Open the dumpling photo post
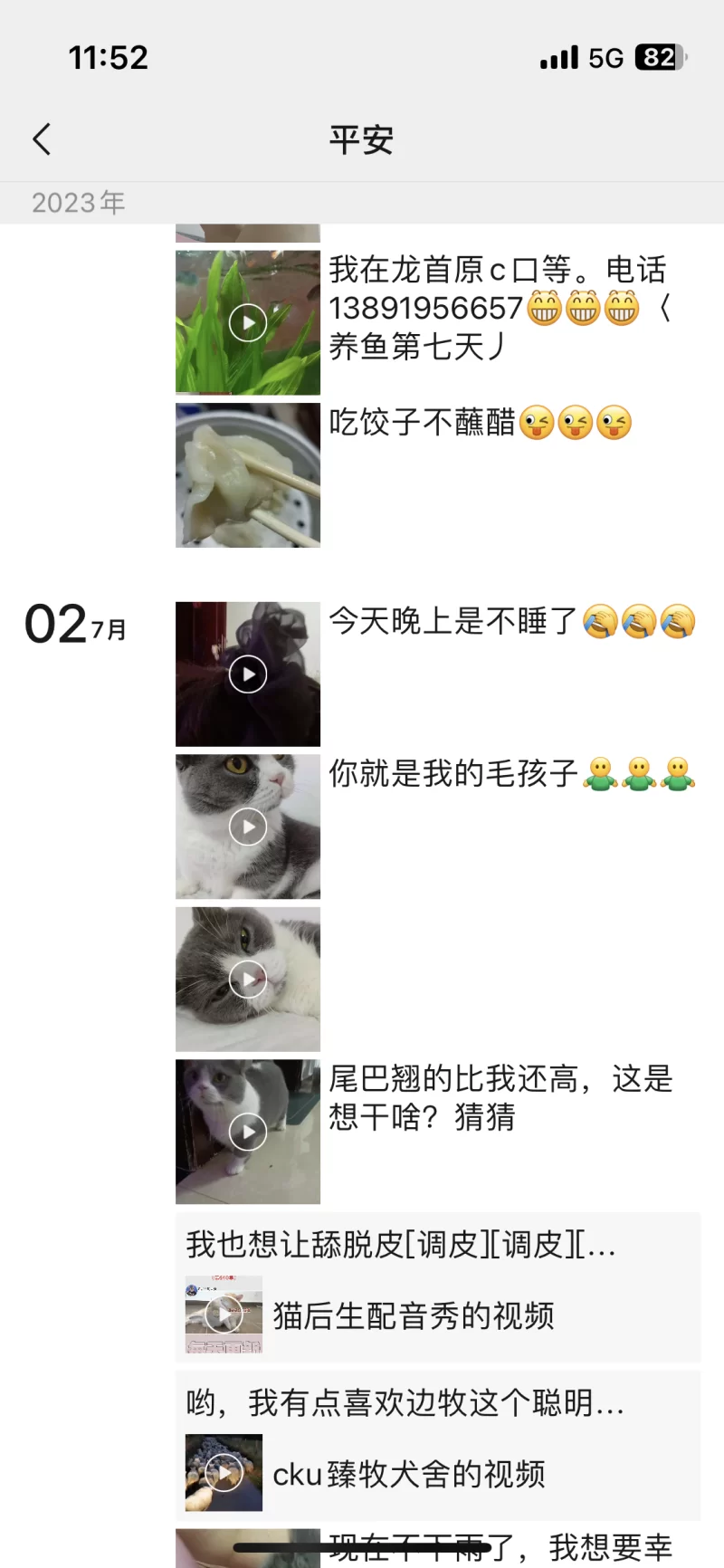The image size is (724, 1568). tap(248, 475)
